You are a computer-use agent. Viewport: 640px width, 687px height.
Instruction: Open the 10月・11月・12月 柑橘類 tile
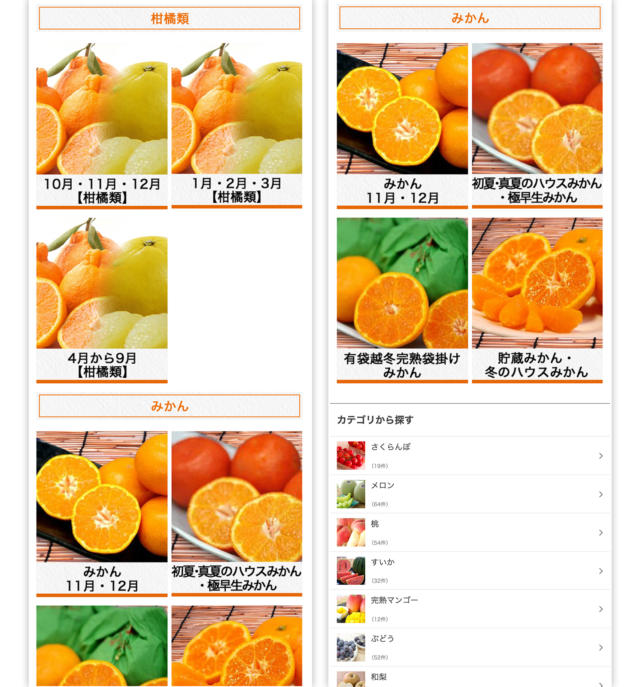pyautogui.click(x=102, y=125)
